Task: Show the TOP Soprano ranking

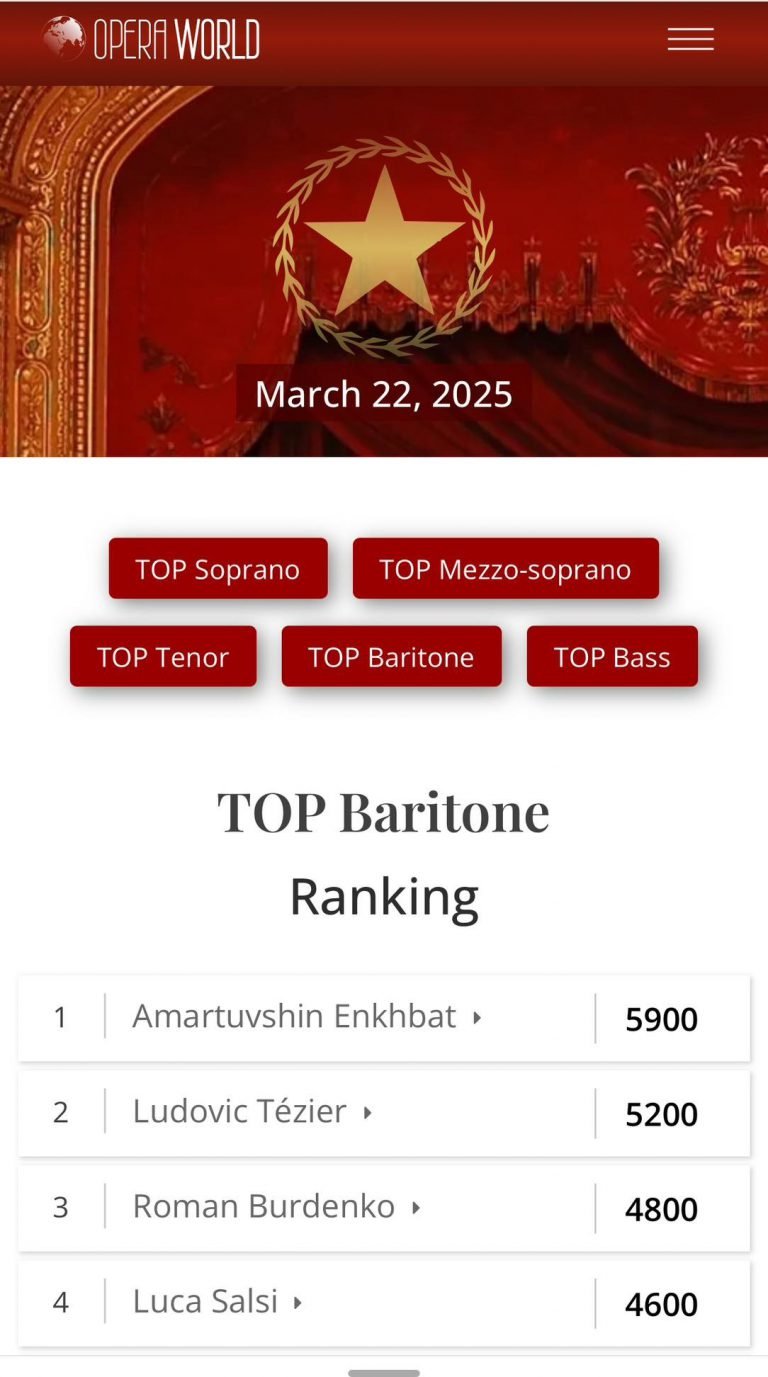Action: point(218,569)
